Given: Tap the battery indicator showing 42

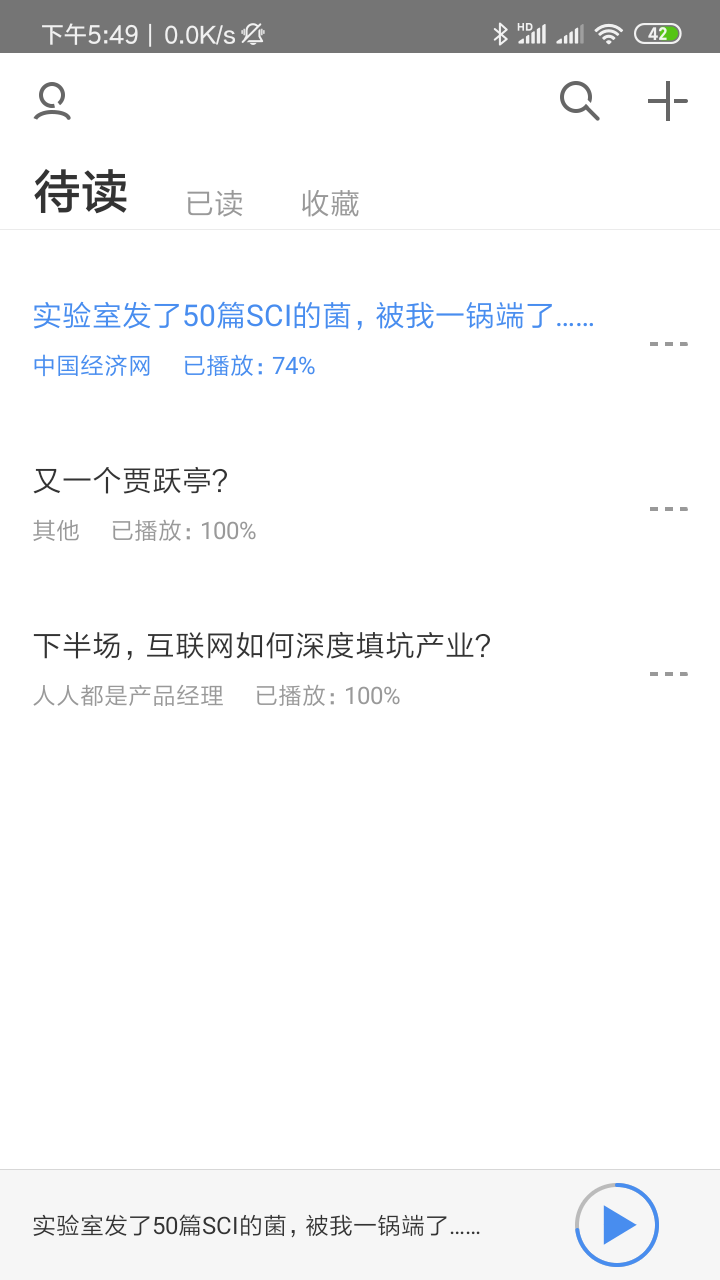Looking at the screenshot, I should [x=661, y=33].
